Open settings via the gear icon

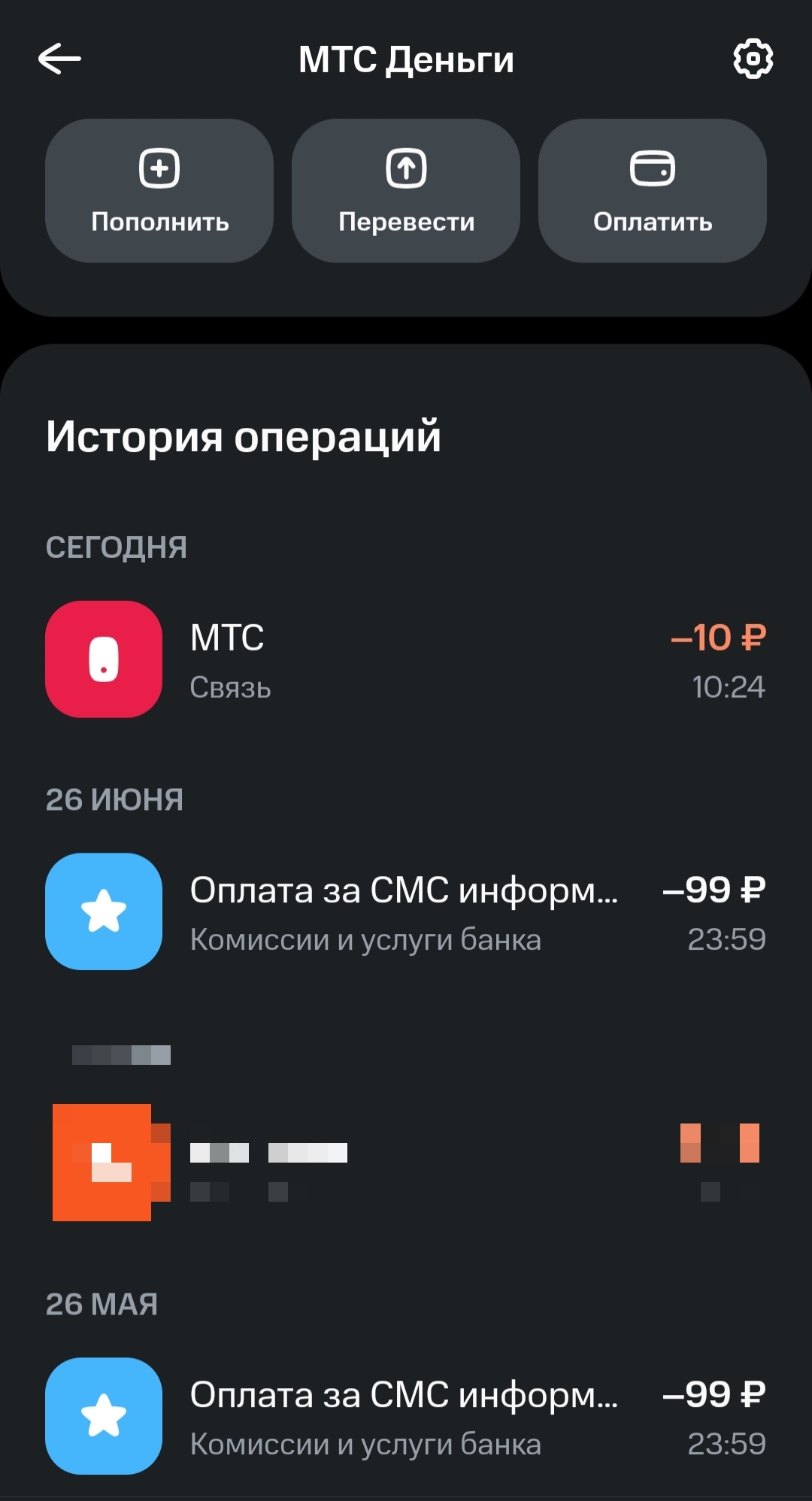[x=753, y=59]
